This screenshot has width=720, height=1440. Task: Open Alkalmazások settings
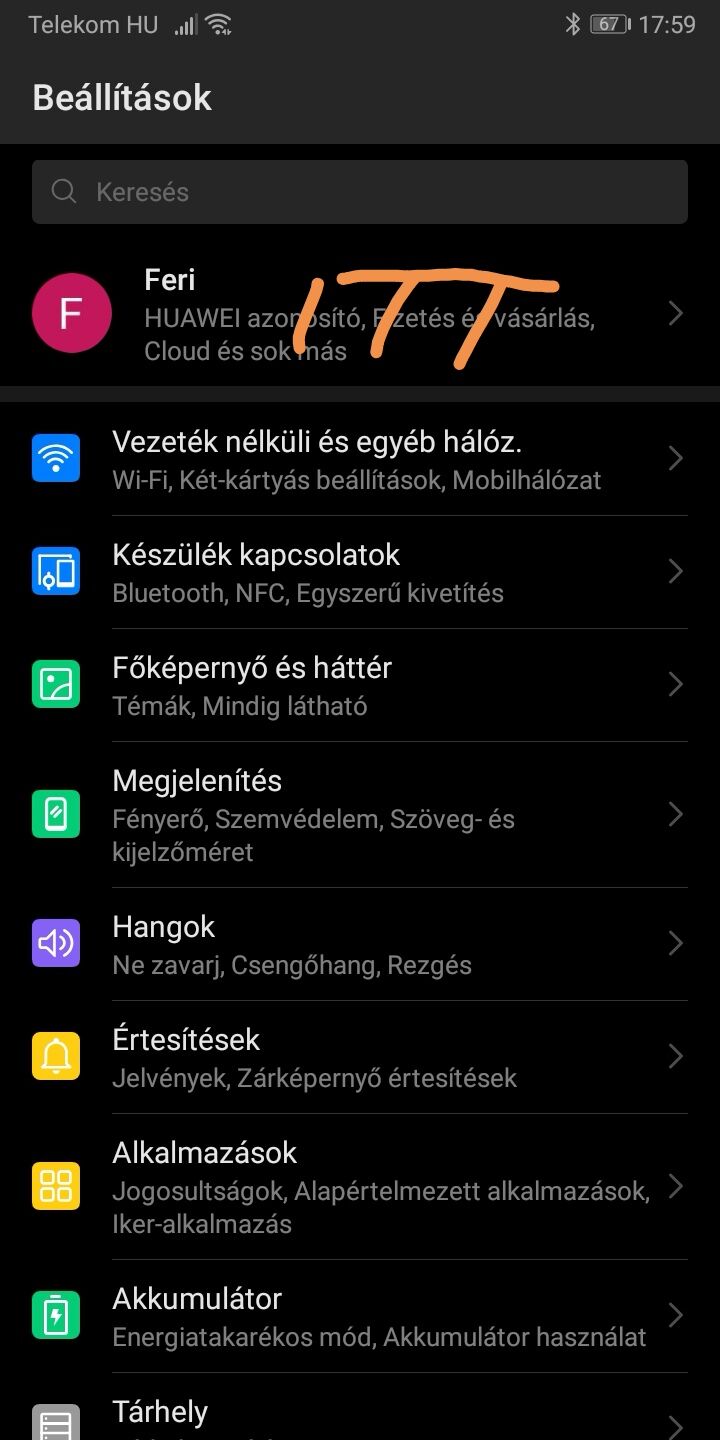tap(360, 1187)
